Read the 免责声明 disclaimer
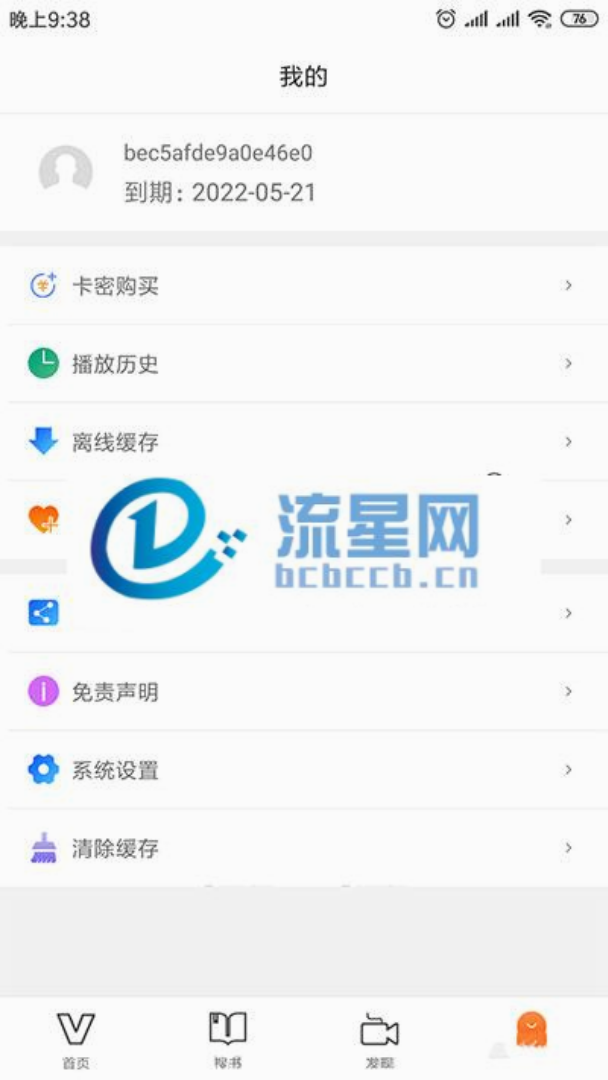 [304, 692]
